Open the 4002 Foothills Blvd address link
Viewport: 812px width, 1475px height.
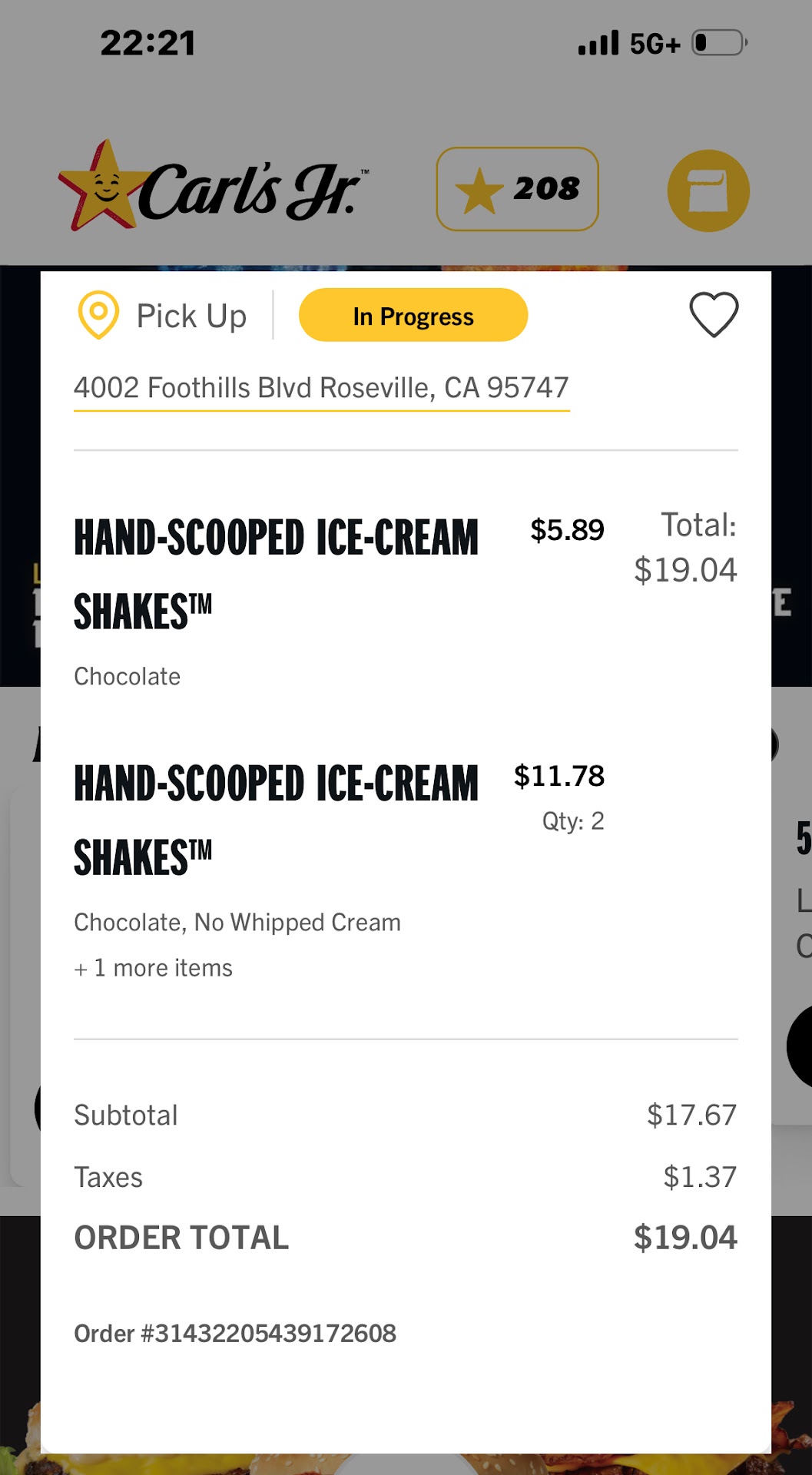pos(321,388)
